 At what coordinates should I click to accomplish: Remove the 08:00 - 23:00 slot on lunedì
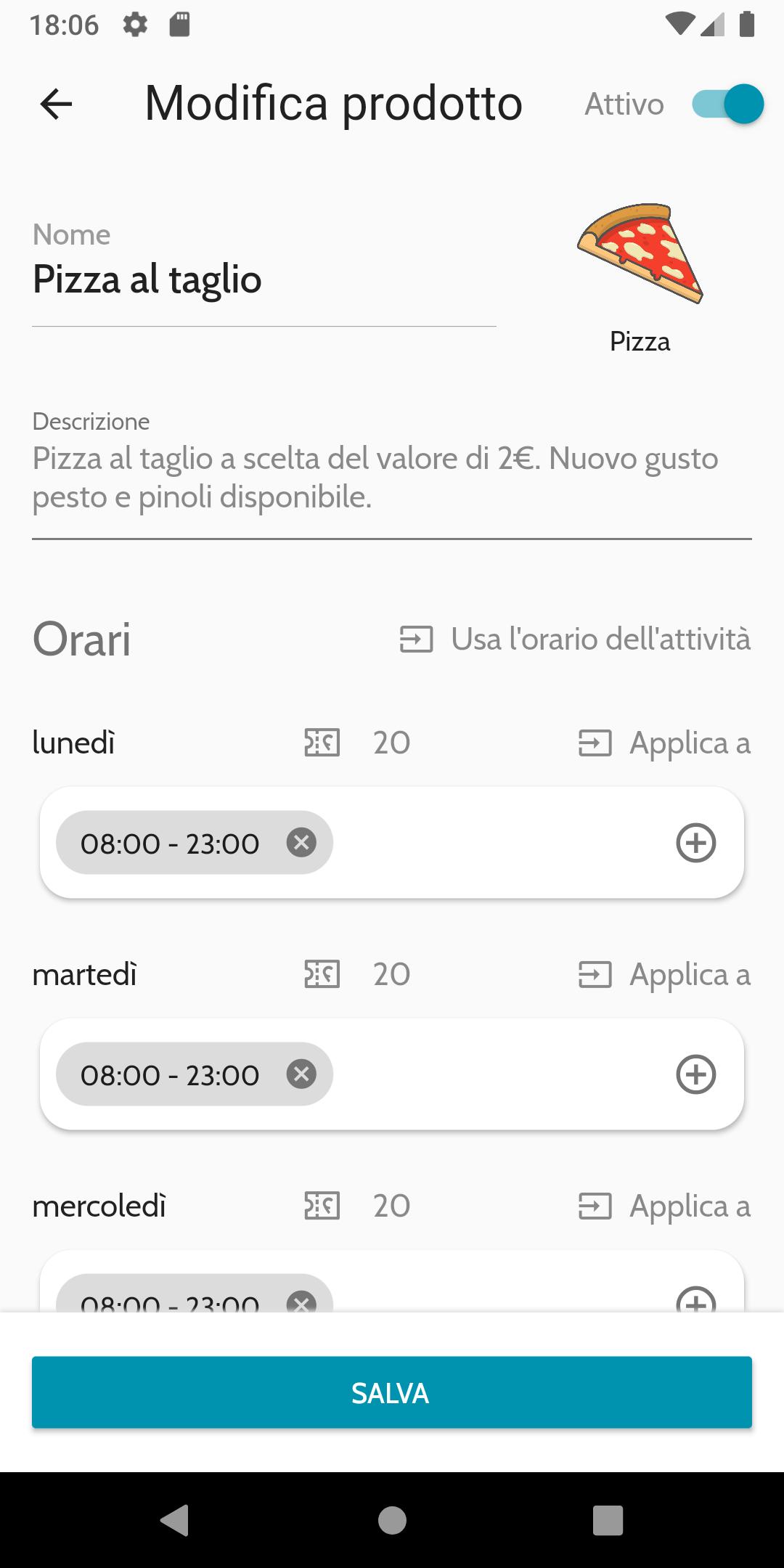click(301, 842)
